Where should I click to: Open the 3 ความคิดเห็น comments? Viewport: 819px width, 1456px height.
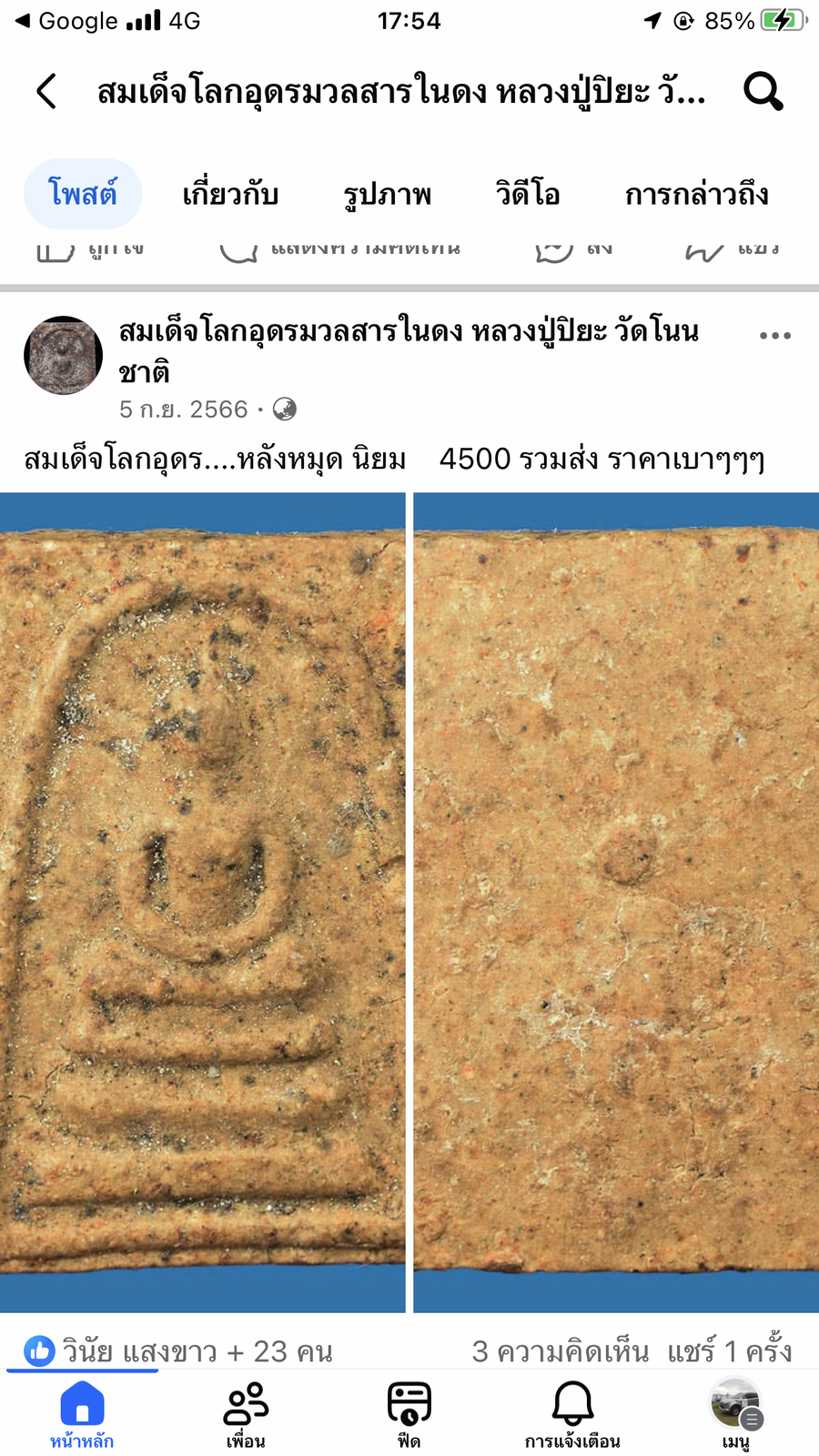tap(560, 1350)
